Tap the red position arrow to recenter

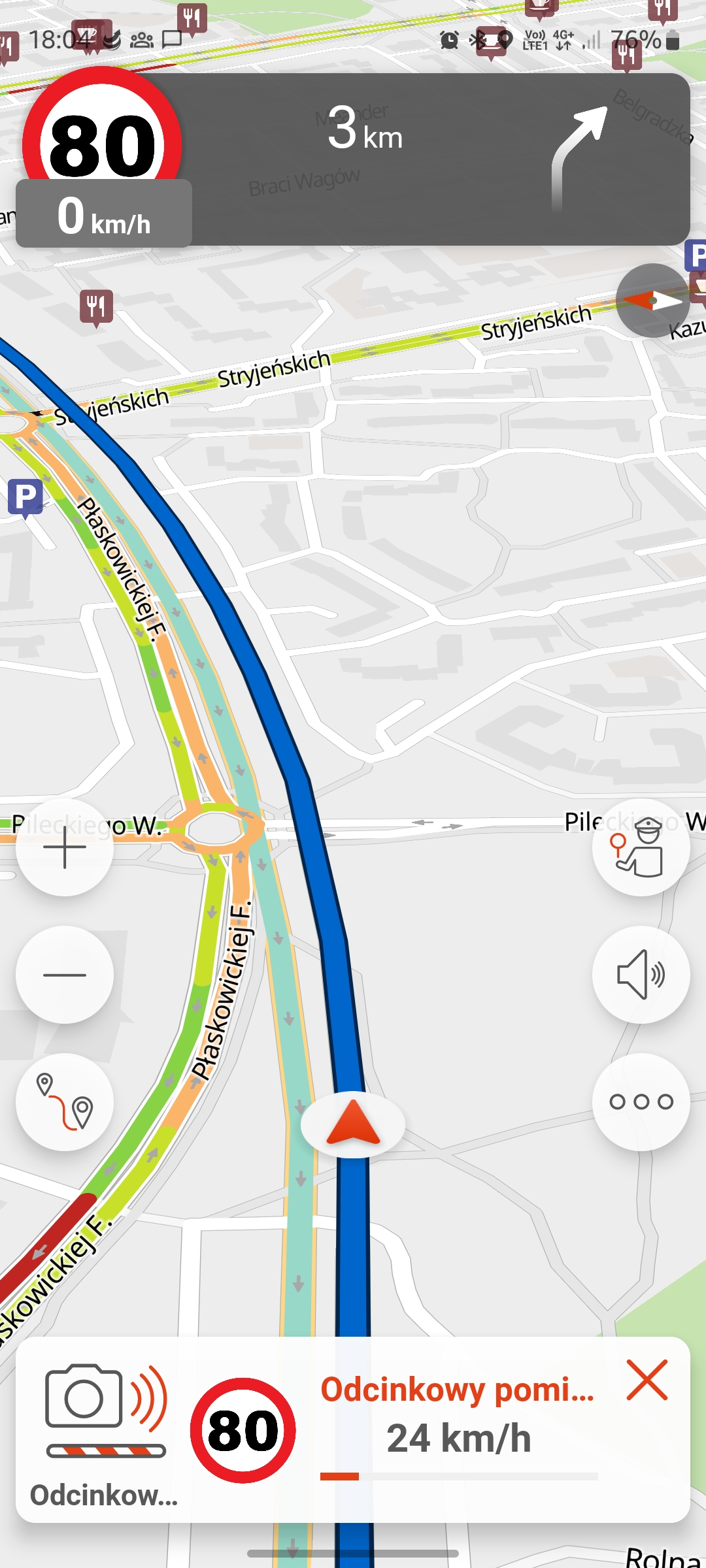[x=353, y=1124]
